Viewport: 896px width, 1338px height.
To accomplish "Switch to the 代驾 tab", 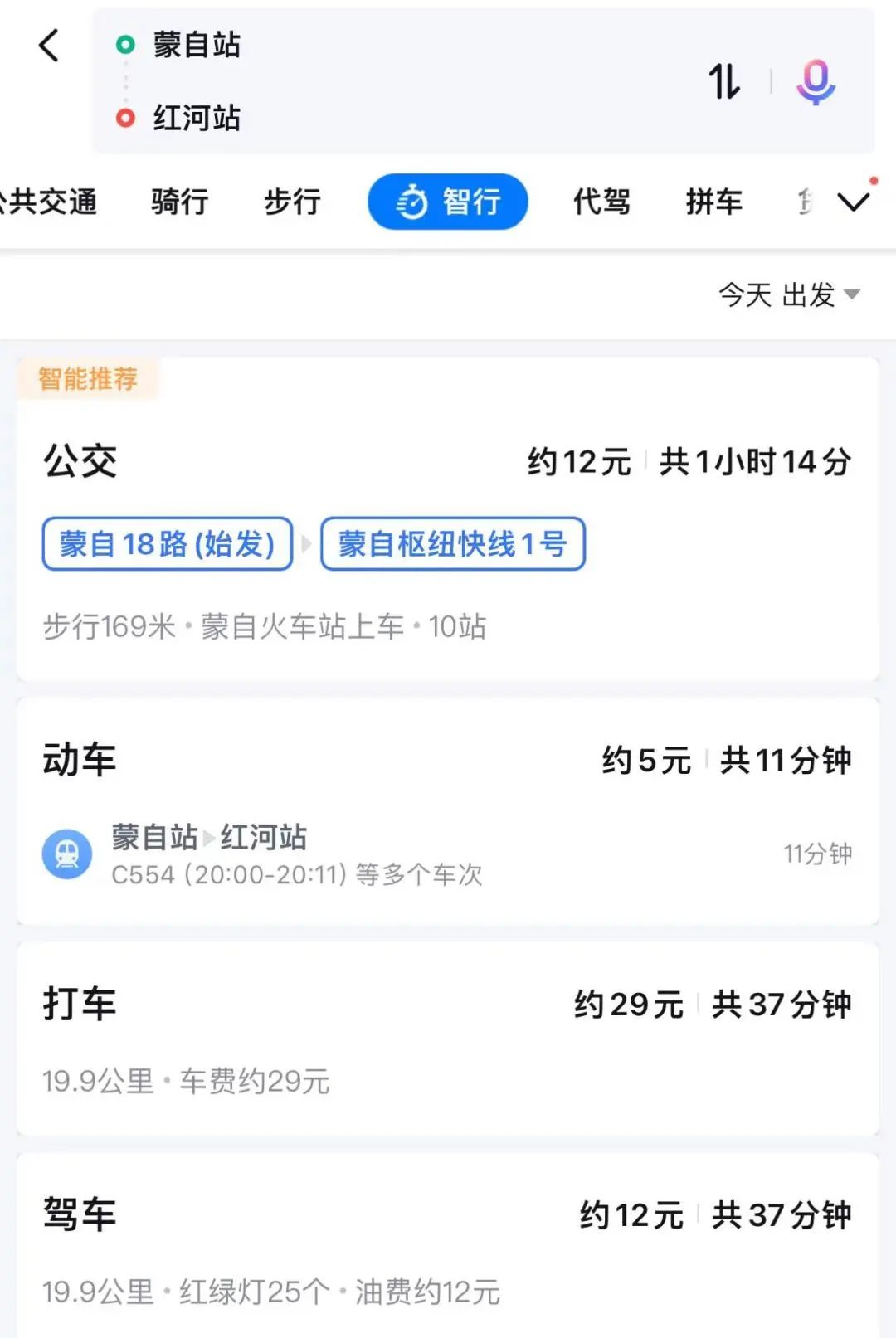I will click(601, 202).
